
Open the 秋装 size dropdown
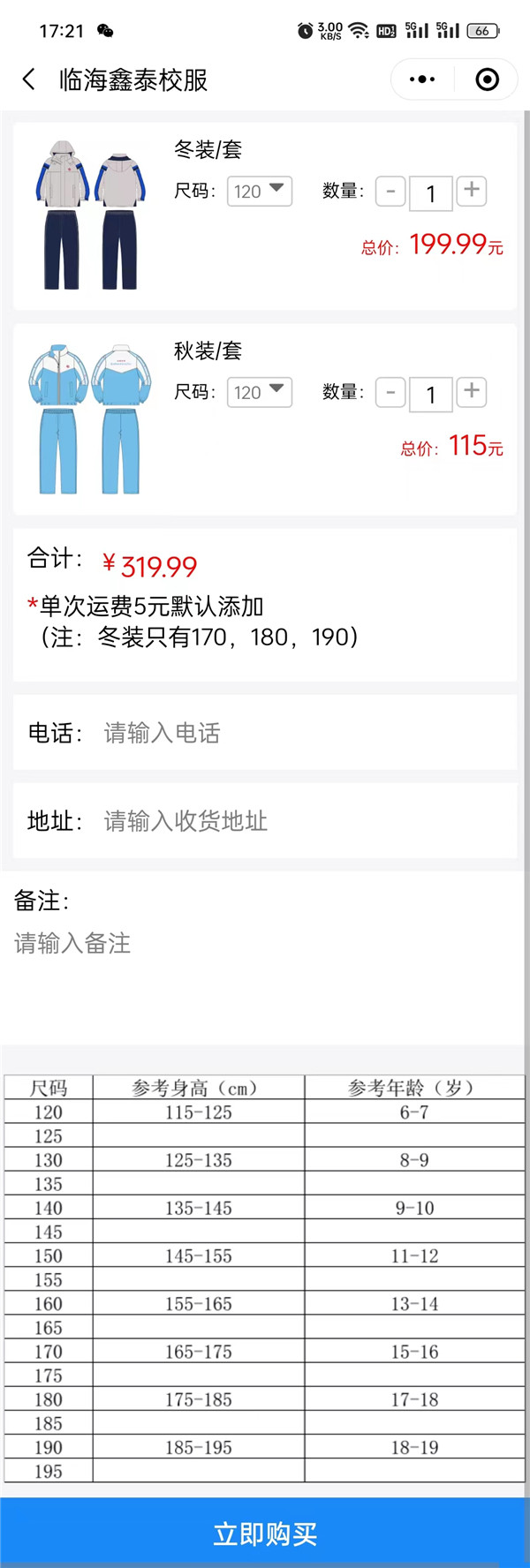(x=260, y=392)
